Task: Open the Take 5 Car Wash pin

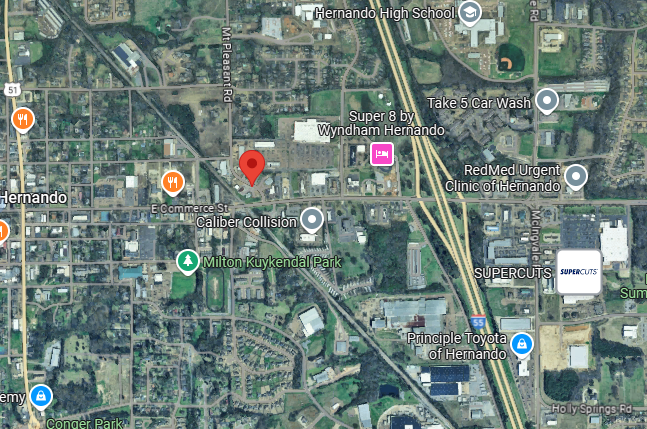Action: (546, 100)
